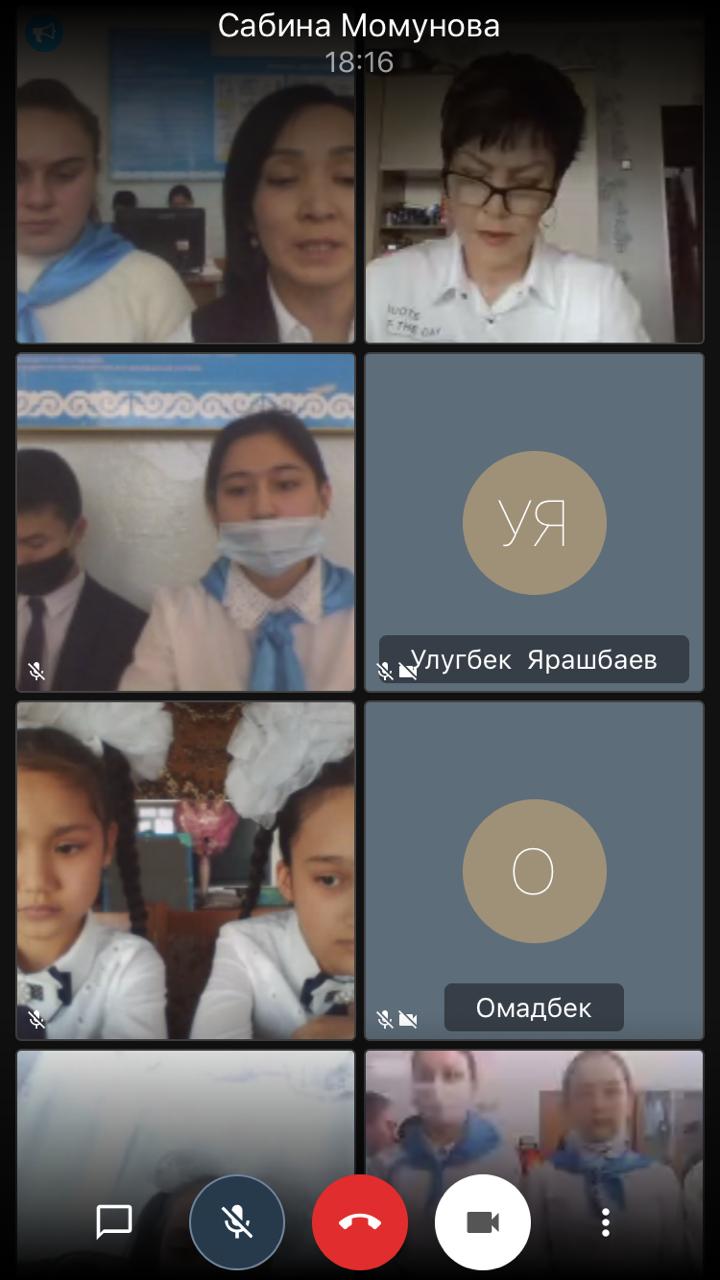Select video tile of two girls with braids
This screenshot has width=720, height=1280.
click(x=186, y=870)
